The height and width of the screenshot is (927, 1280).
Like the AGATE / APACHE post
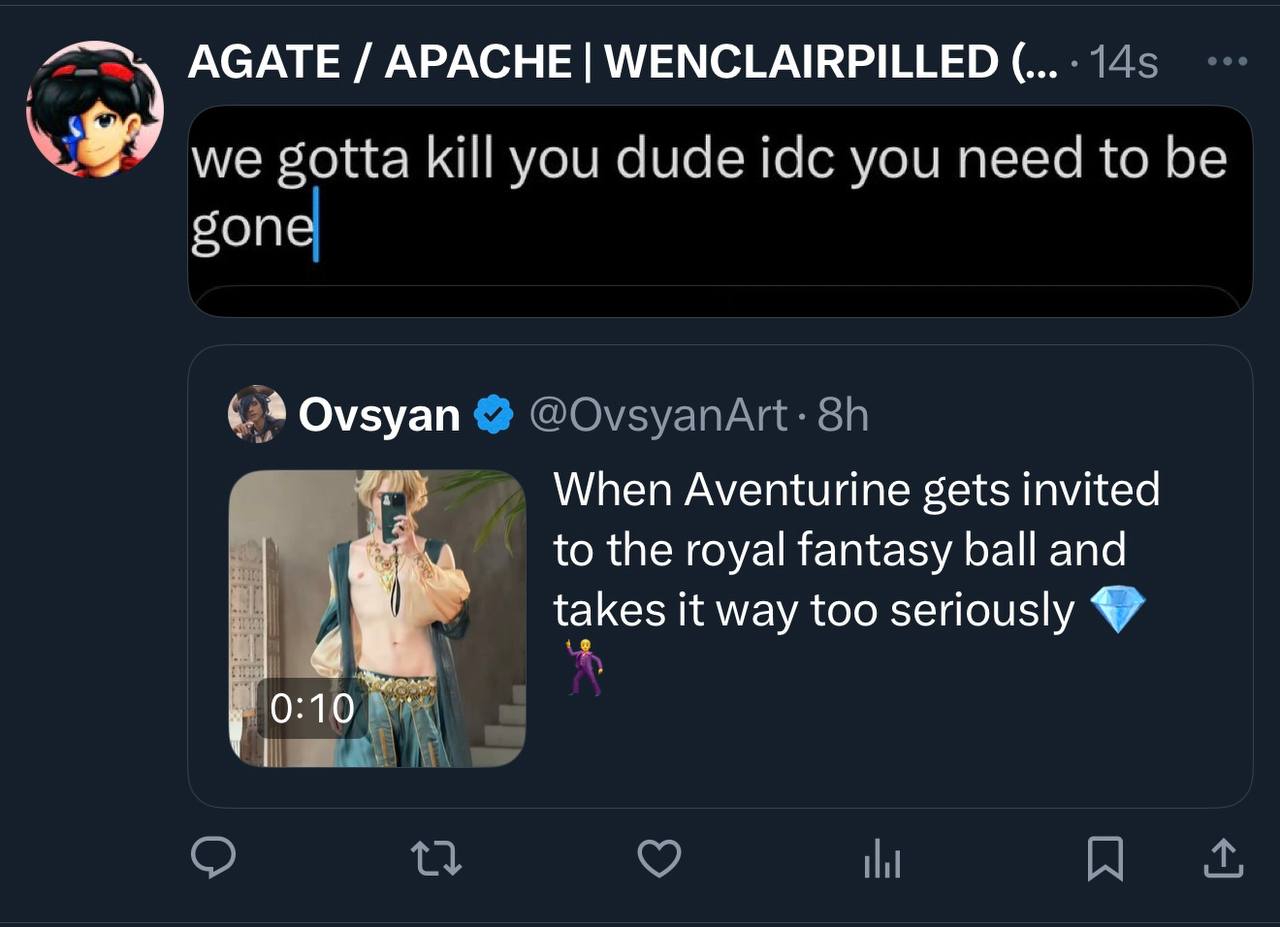click(x=659, y=858)
